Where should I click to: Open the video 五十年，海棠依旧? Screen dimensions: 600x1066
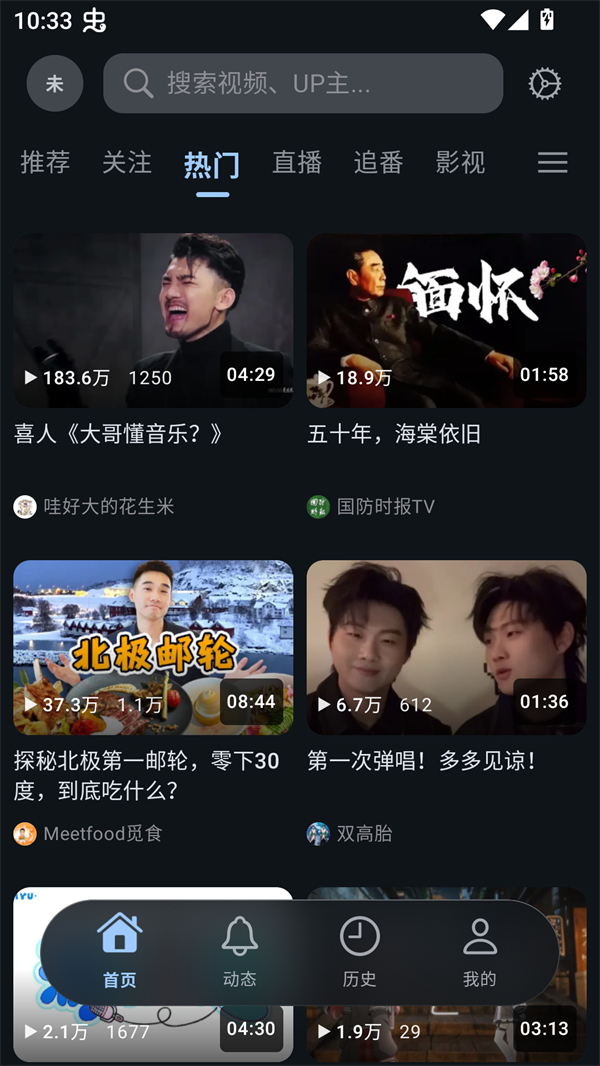click(446, 320)
